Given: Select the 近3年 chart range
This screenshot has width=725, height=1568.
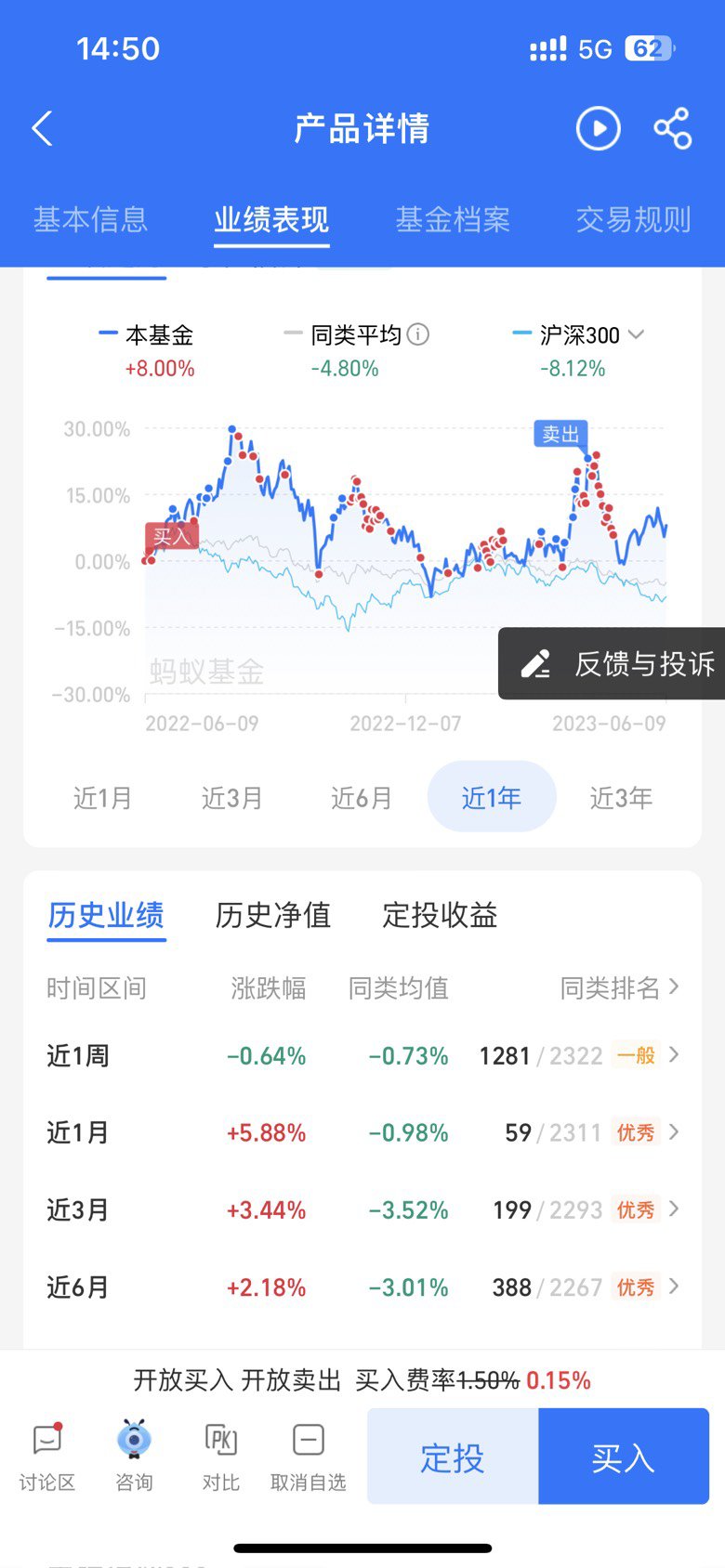Looking at the screenshot, I should pyautogui.click(x=621, y=797).
